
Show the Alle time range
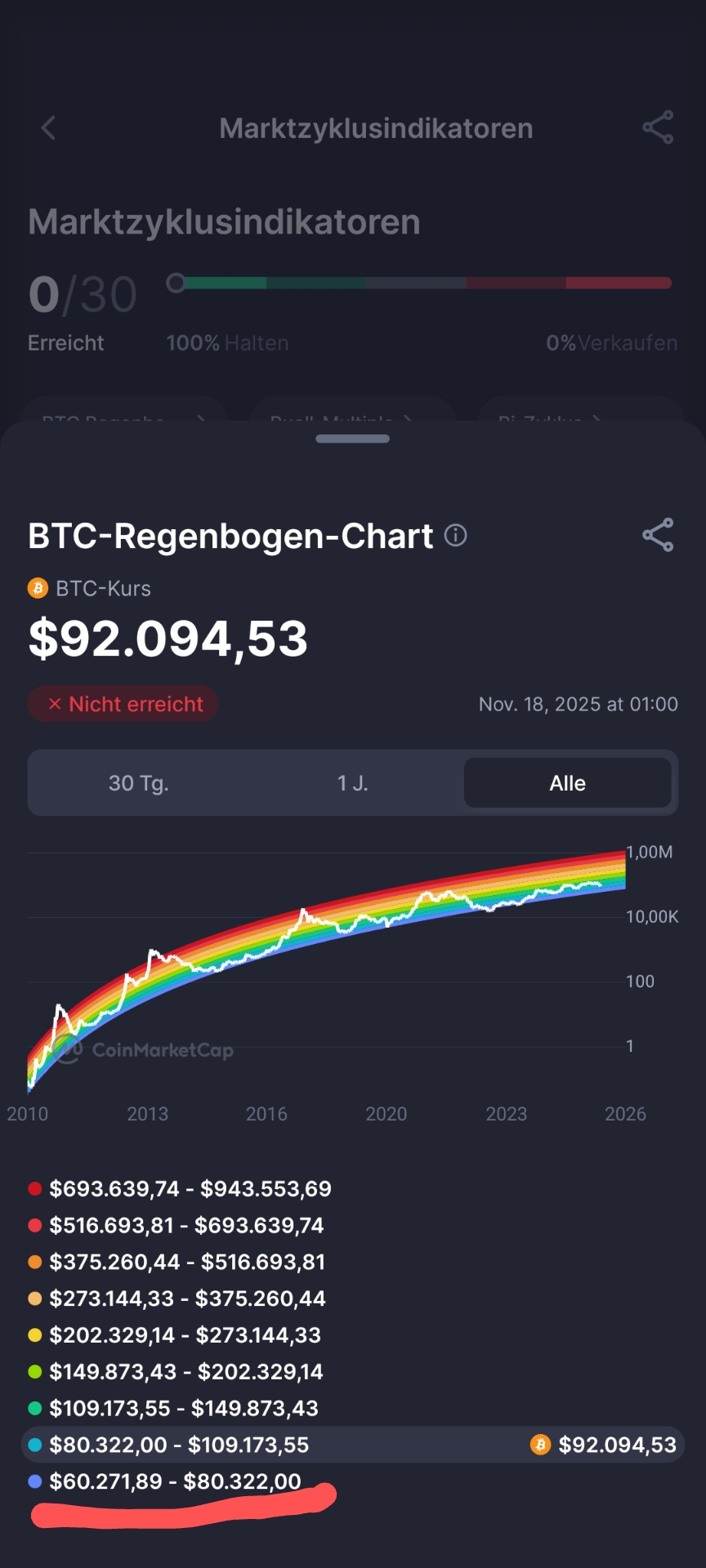click(x=567, y=783)
